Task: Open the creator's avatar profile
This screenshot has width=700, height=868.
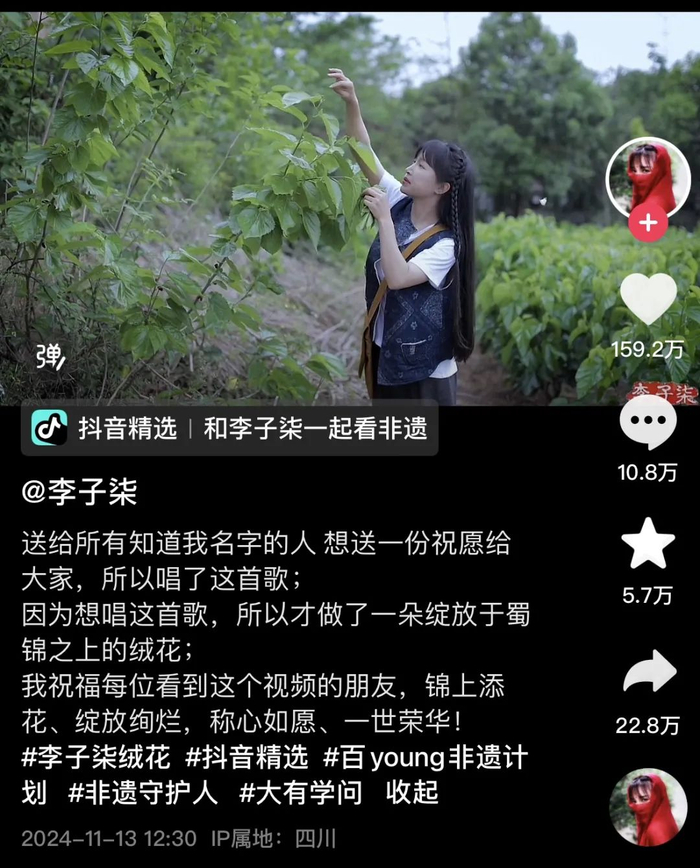Action: pos(648,177)
